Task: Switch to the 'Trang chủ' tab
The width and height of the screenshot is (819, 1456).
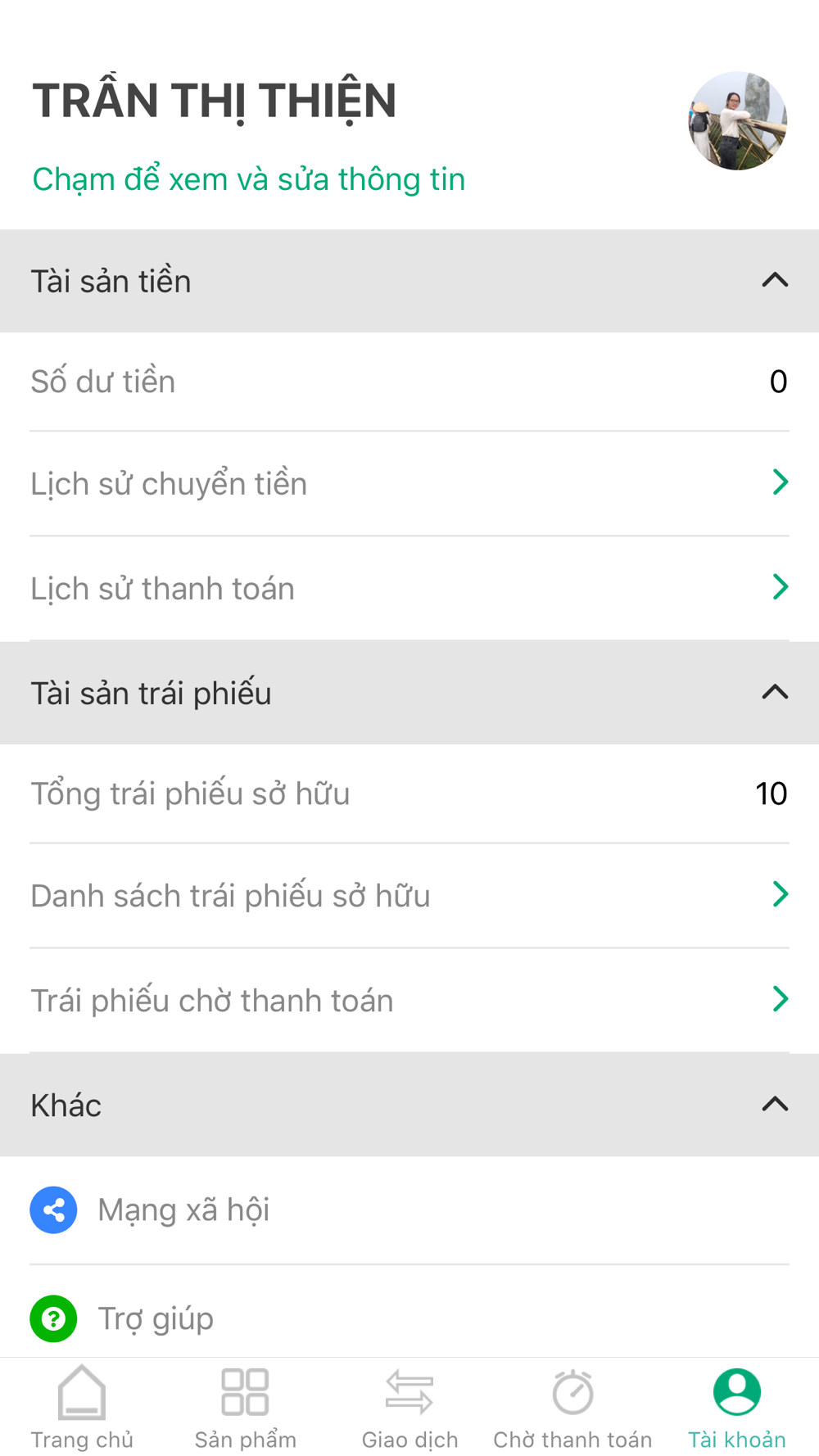Action: click(82, 1407)
